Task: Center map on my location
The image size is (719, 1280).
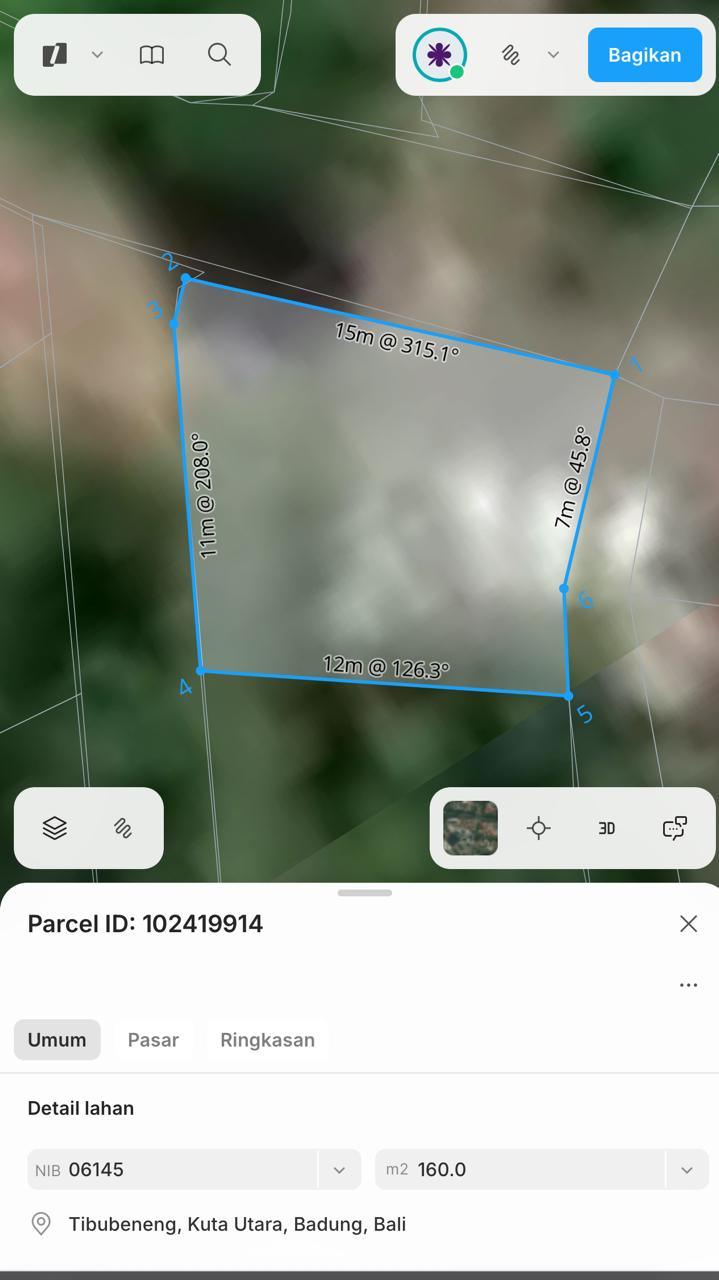Action: pos(539,828)
